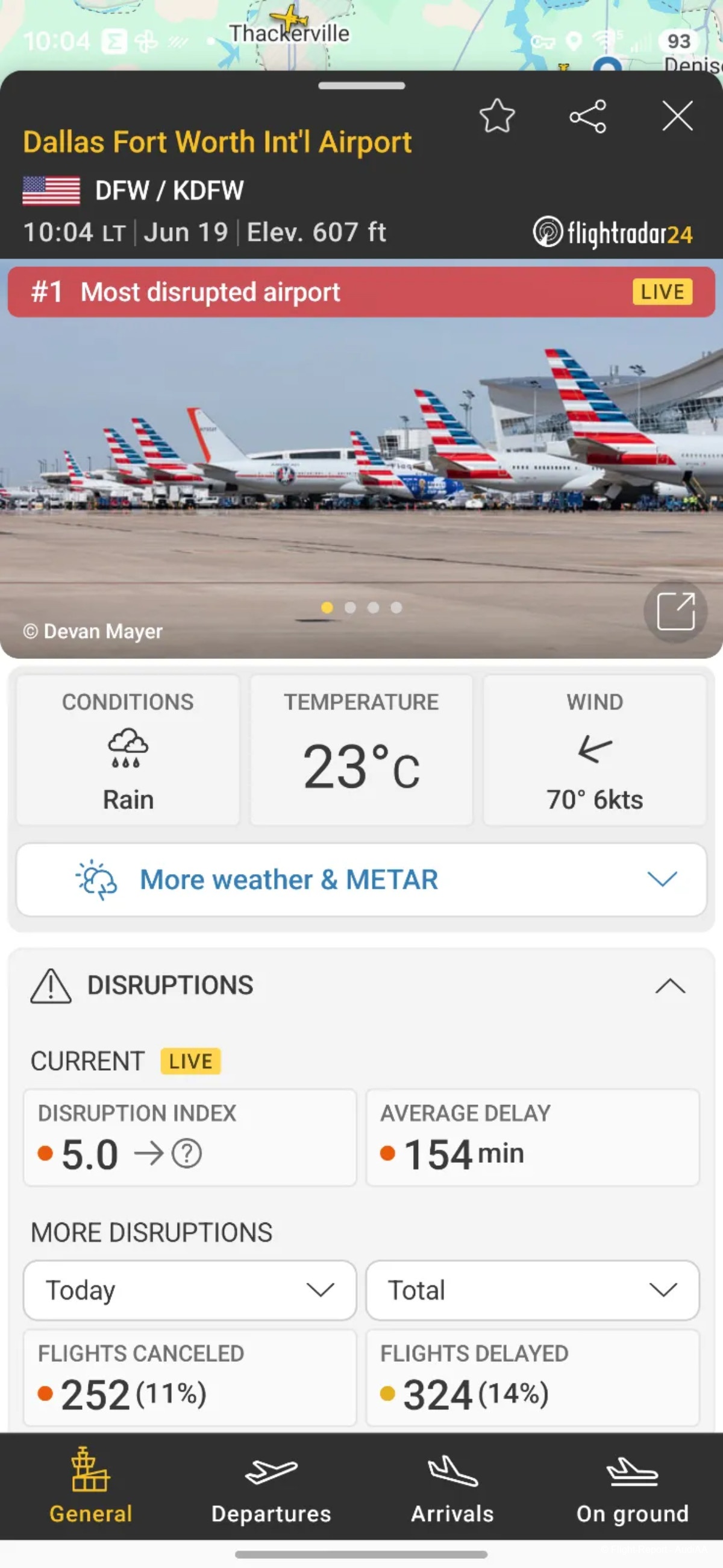Add Dallas Fort Worth airport to favorites
The image size is (723, 1568).
point(497,116)
